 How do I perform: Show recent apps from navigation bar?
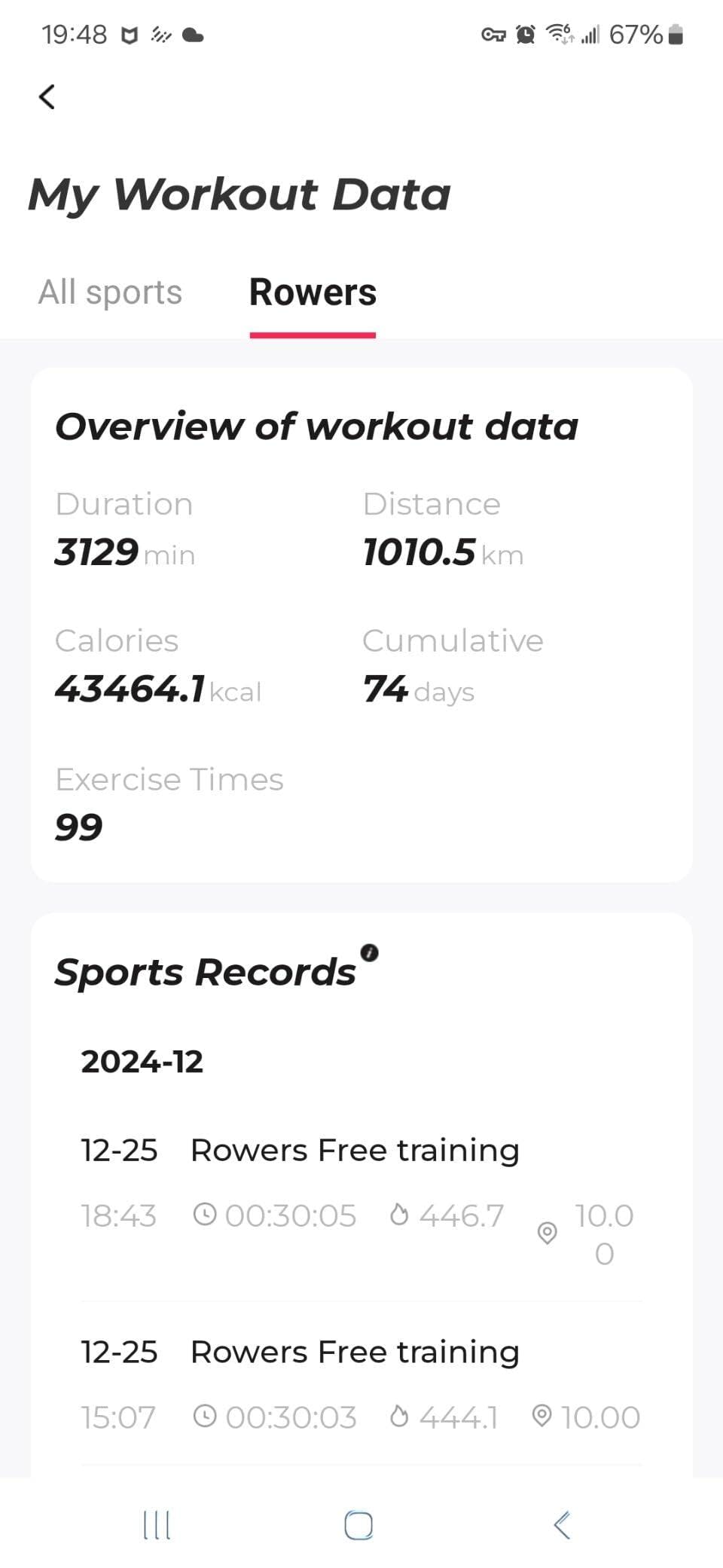(157, 1525)
